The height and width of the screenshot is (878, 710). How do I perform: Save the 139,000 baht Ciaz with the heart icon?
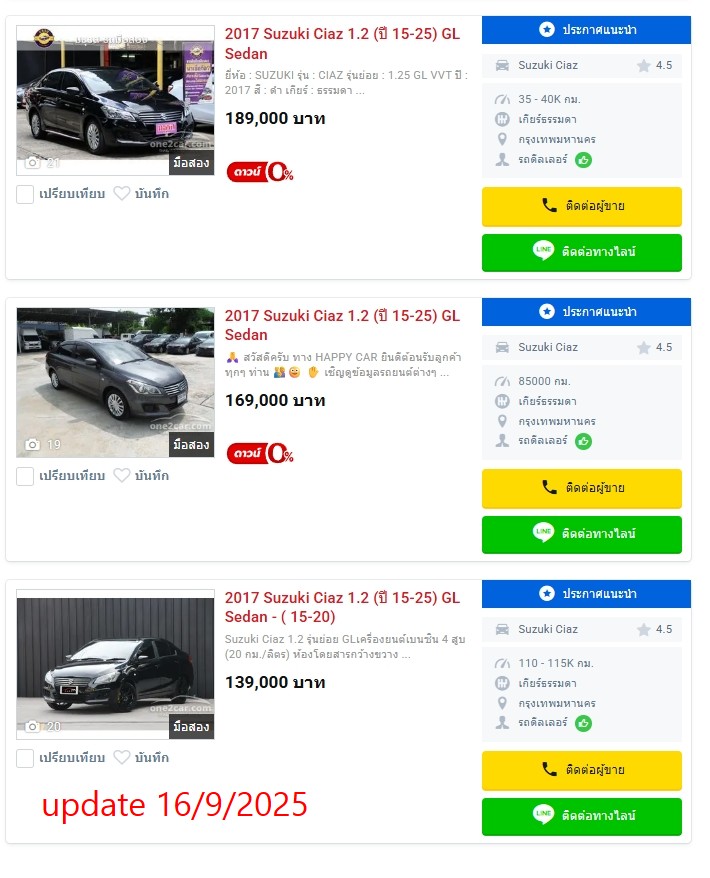122,758
